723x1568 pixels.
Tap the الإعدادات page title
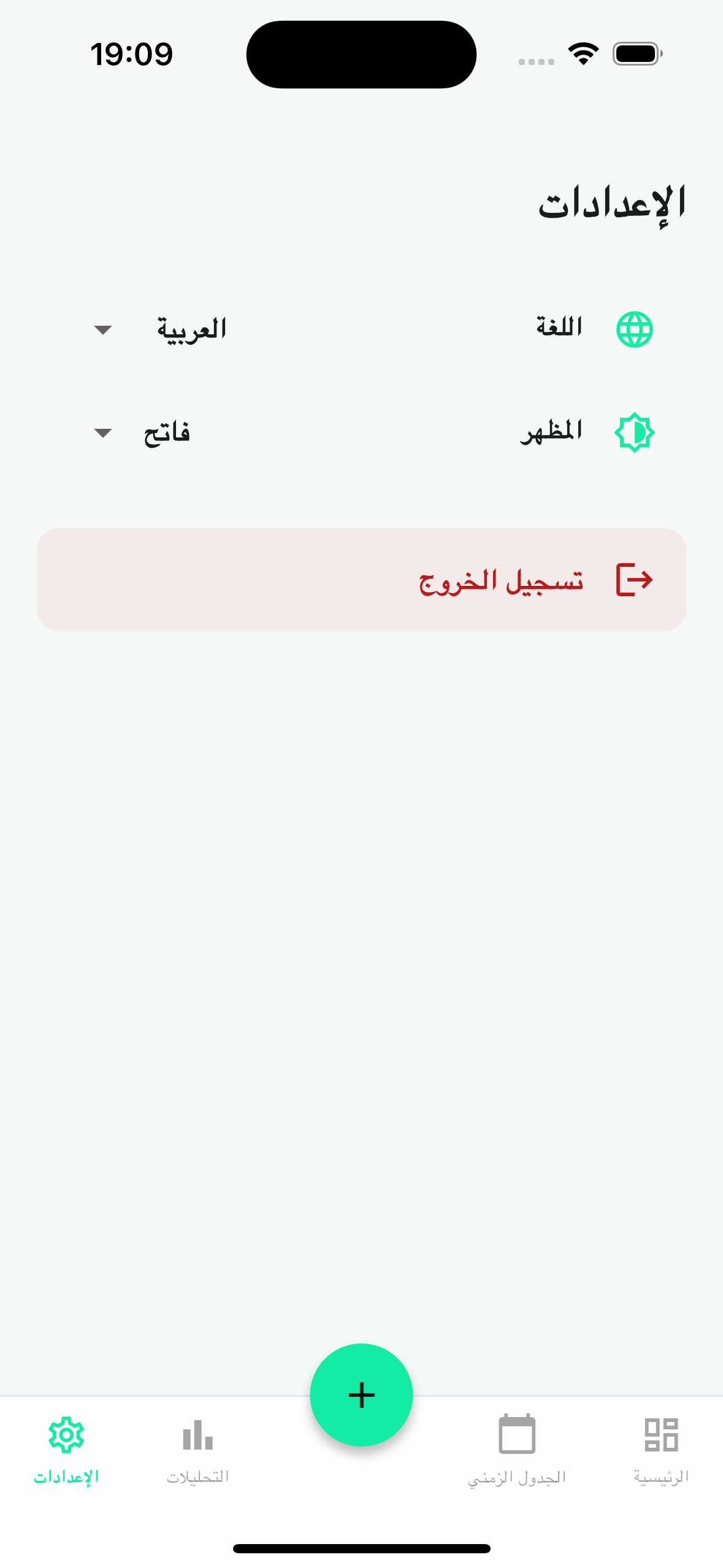click(x=613, y=204)
